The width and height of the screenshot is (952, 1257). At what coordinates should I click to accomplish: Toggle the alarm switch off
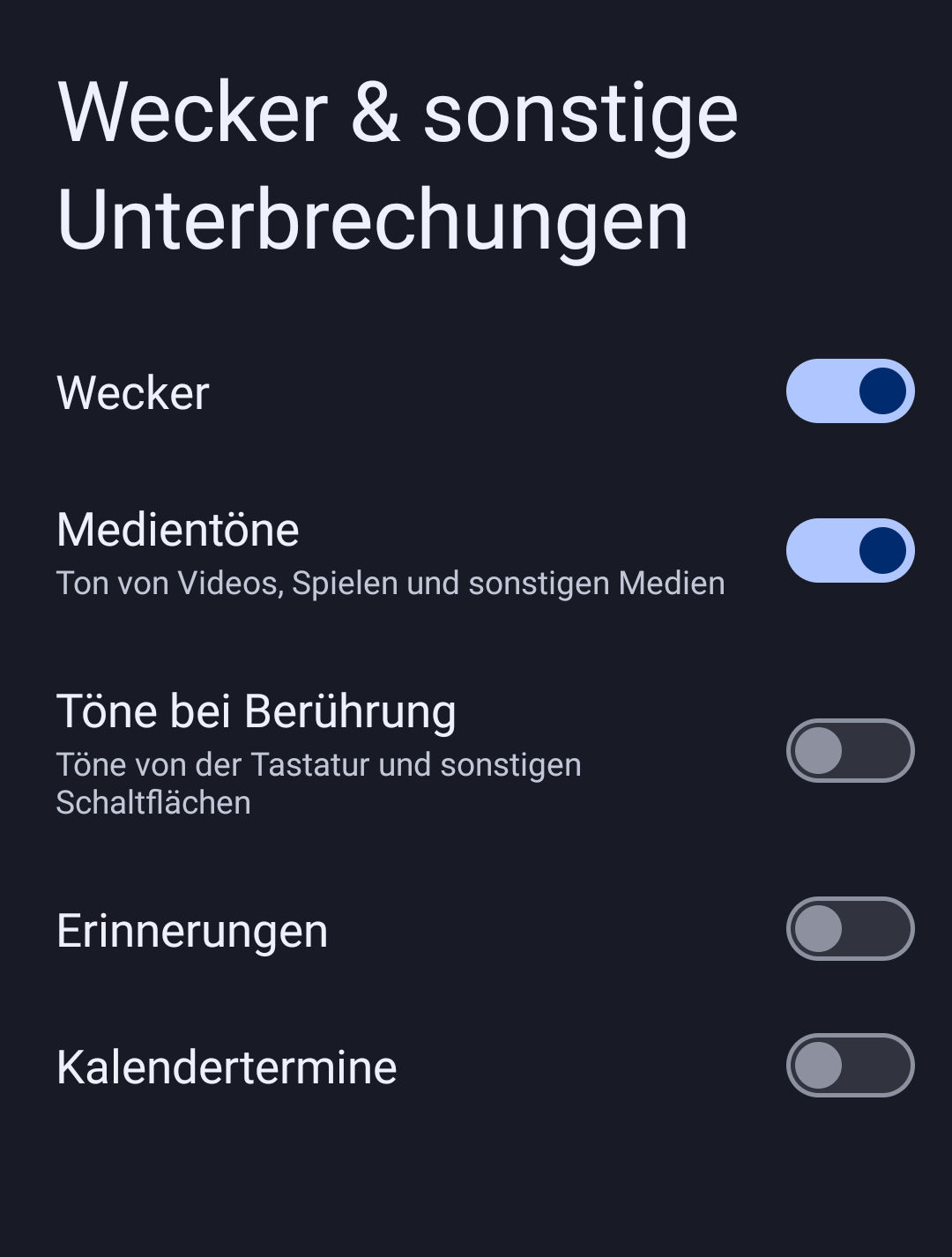(849, 390)
